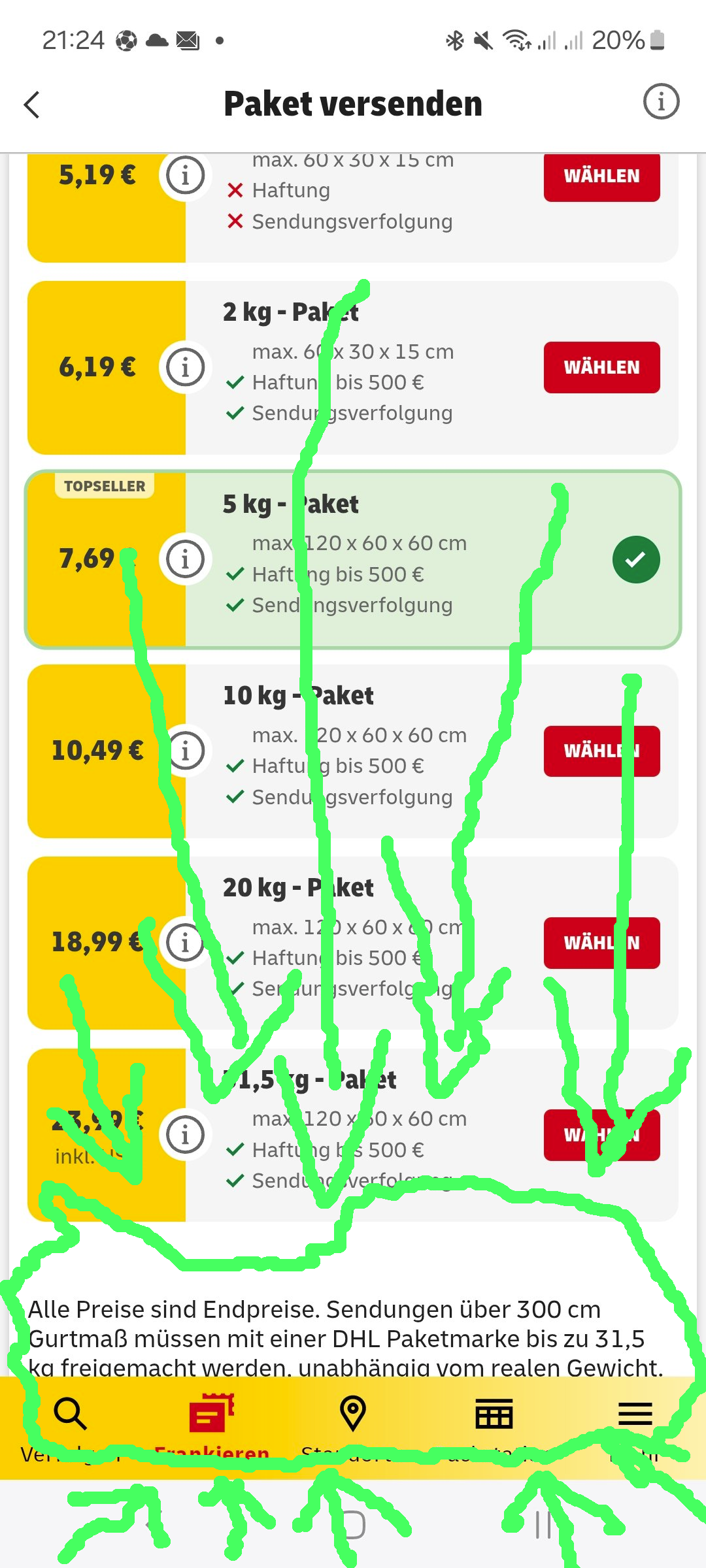Choose the 2 kg Paket with WÄHLEN
The height and width of the screenshot is (1568, 706).
click(601, 367)
